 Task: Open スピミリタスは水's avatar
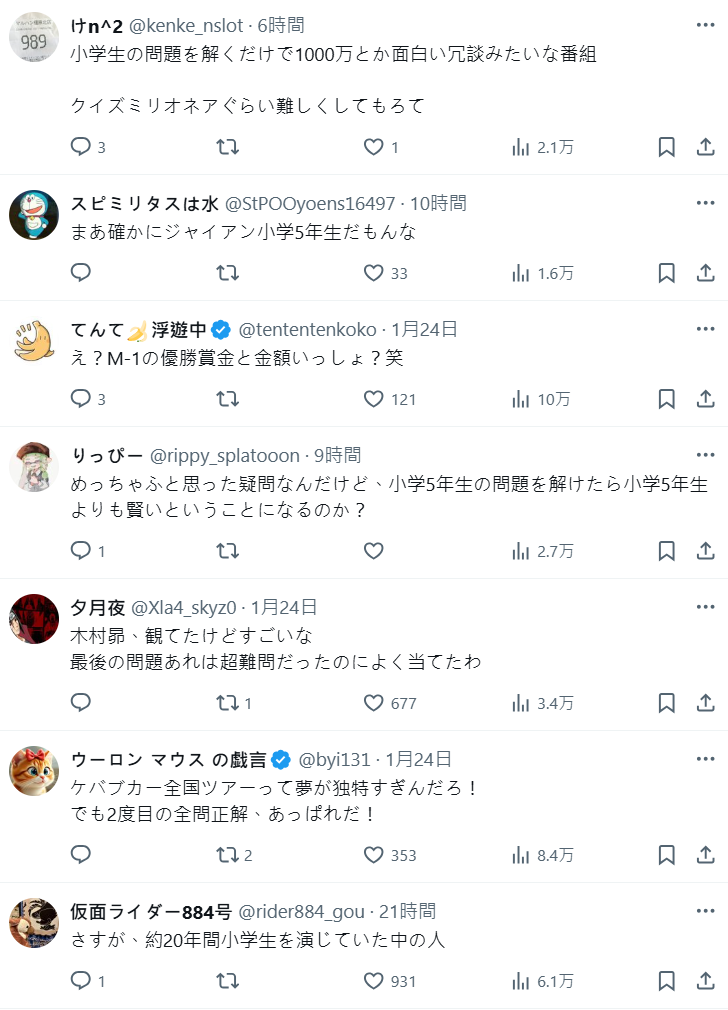tap(34, 215)
